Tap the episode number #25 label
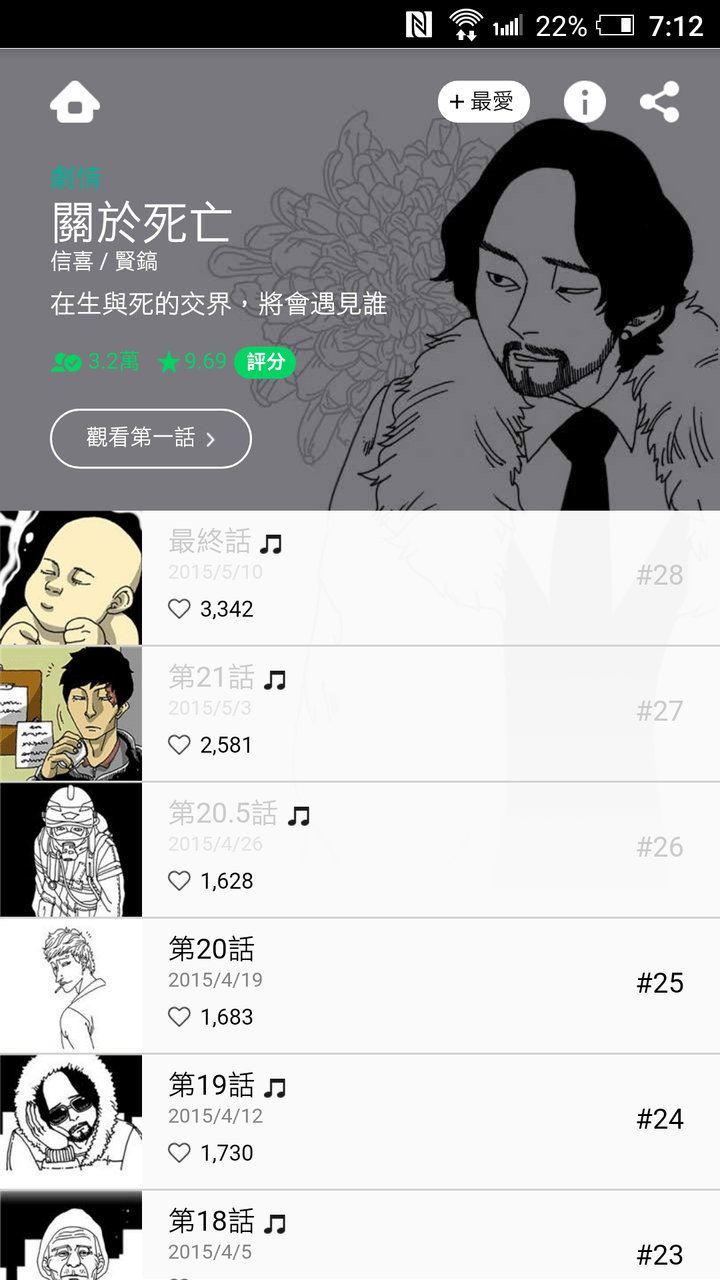Viewport: 720px width, 1280px height. coord(661,984)
